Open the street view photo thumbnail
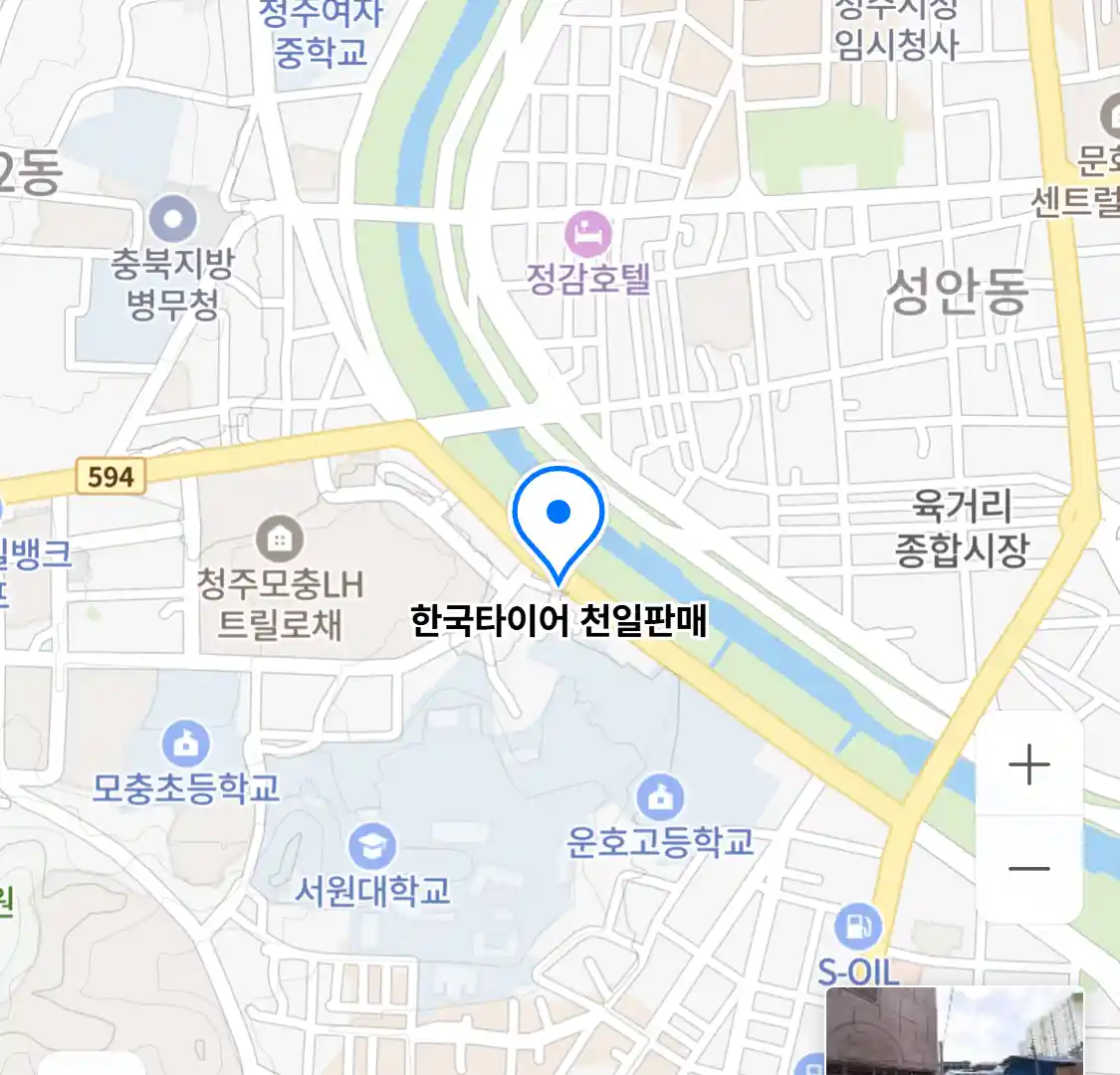Viewport: 1120px width, 1075px height. coord(954,1030)
